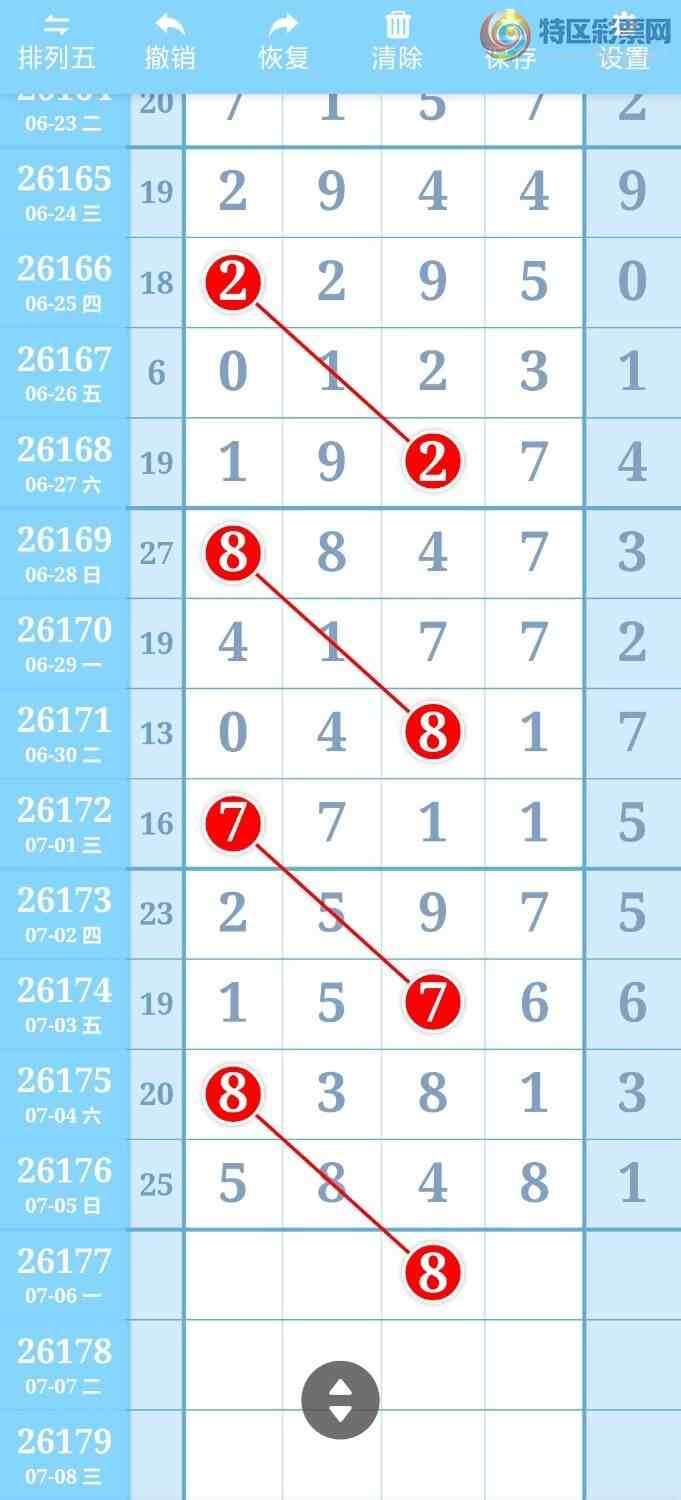Viewport: 681px width, 1500px height.
Task: Open 设置 settings
Action: click(624, 43)
